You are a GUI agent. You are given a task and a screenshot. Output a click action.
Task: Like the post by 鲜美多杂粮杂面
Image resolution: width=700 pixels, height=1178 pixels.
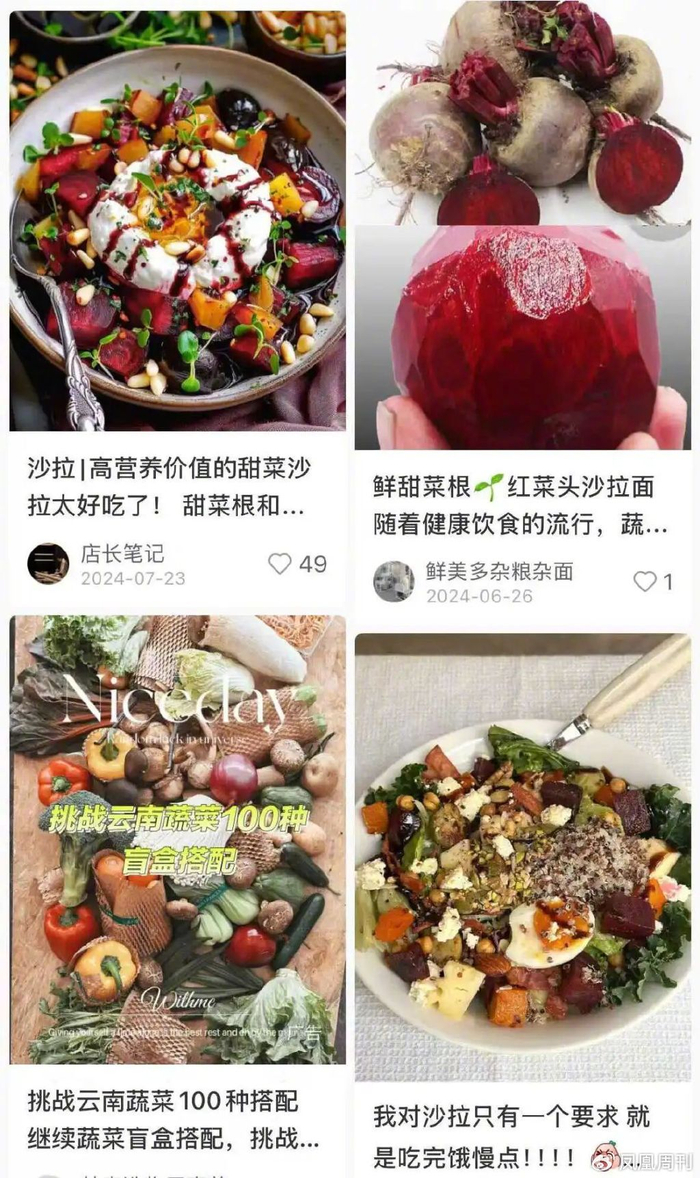pos(645,581)
